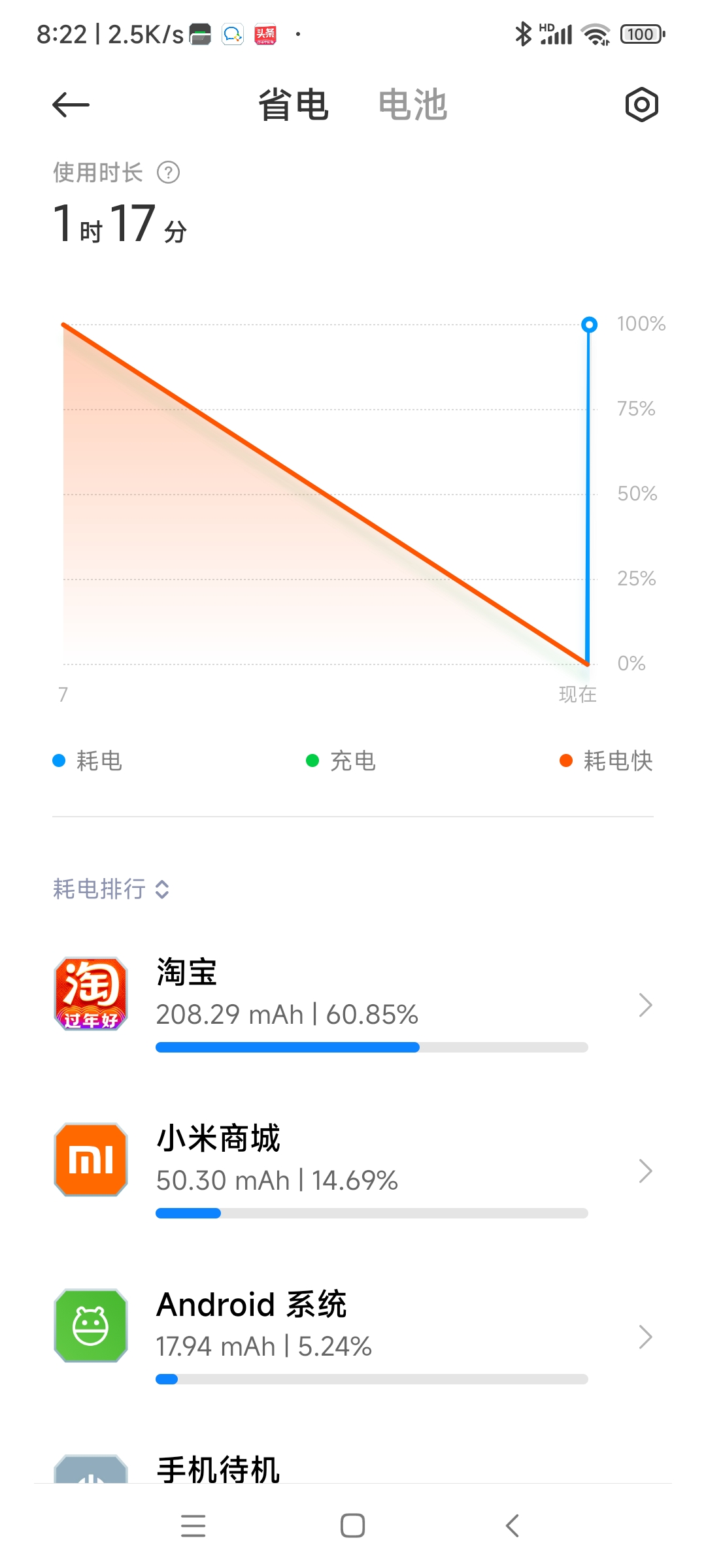Screen dimensions: 706x1568
Task: Open battery settings via the gear icon
Action: pyautogui.click(x=641, y=105)
